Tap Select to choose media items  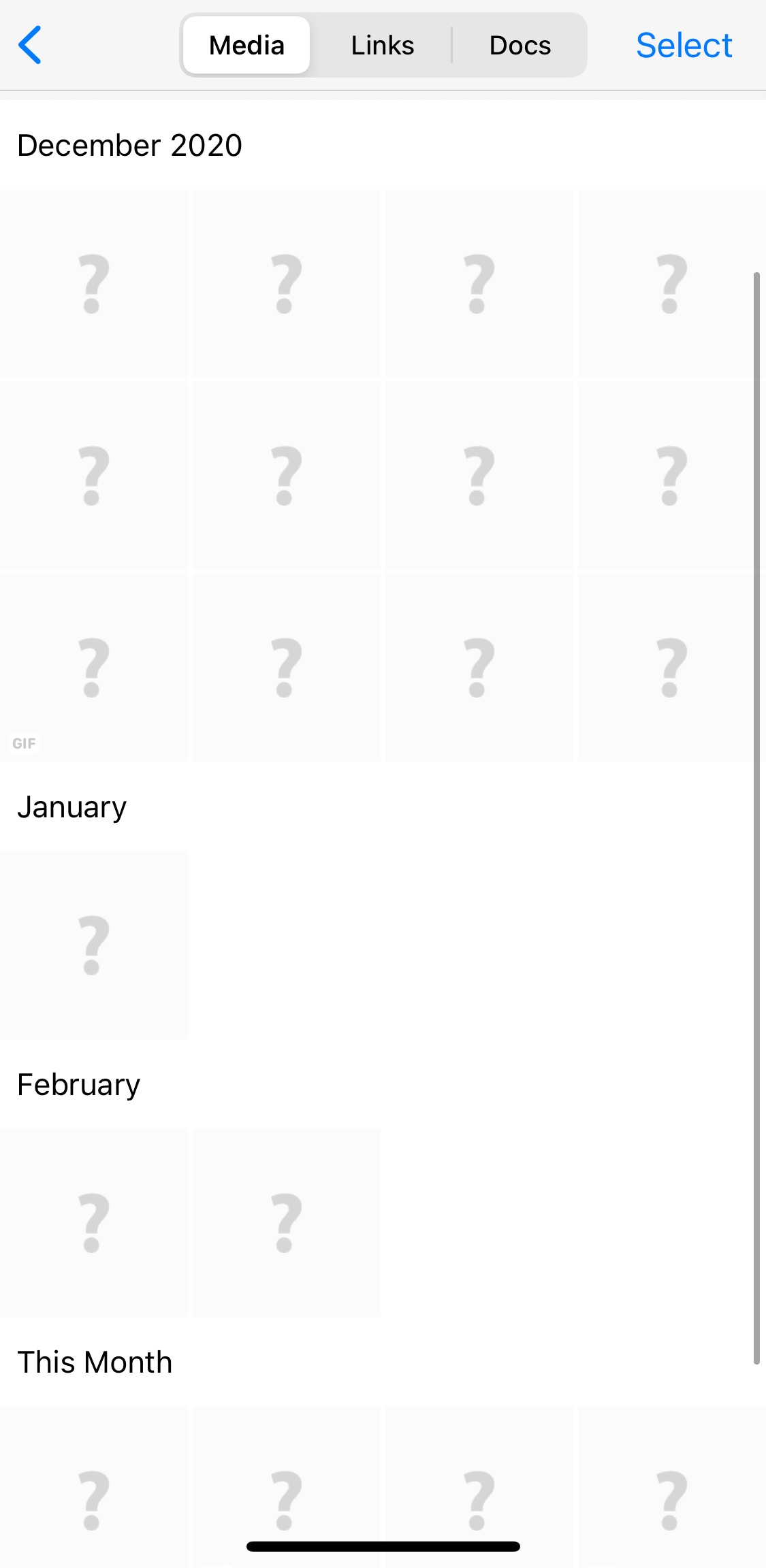(x=684, y=46)
